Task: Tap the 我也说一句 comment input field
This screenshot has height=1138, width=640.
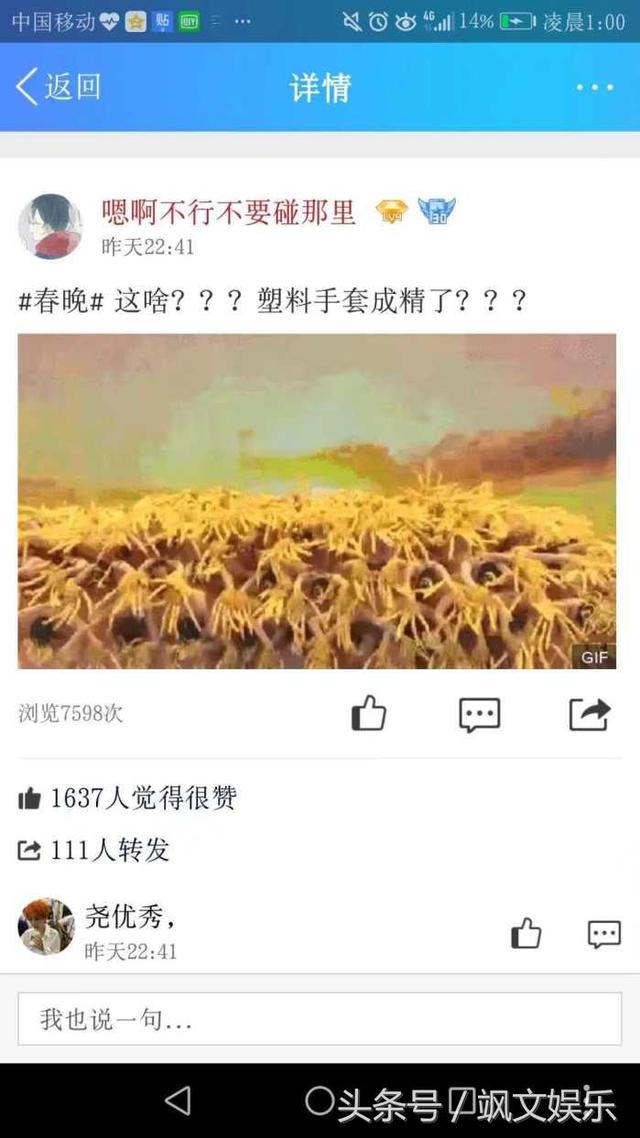Action: click(320, 1019)
